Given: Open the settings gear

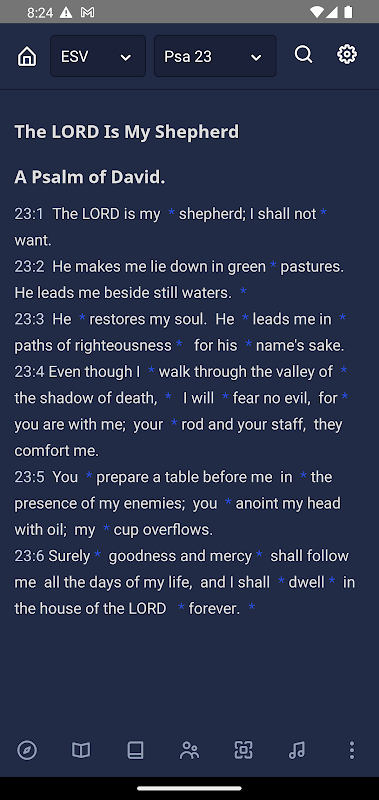Looking at the screenshot, I should click(x=347, y=54).
